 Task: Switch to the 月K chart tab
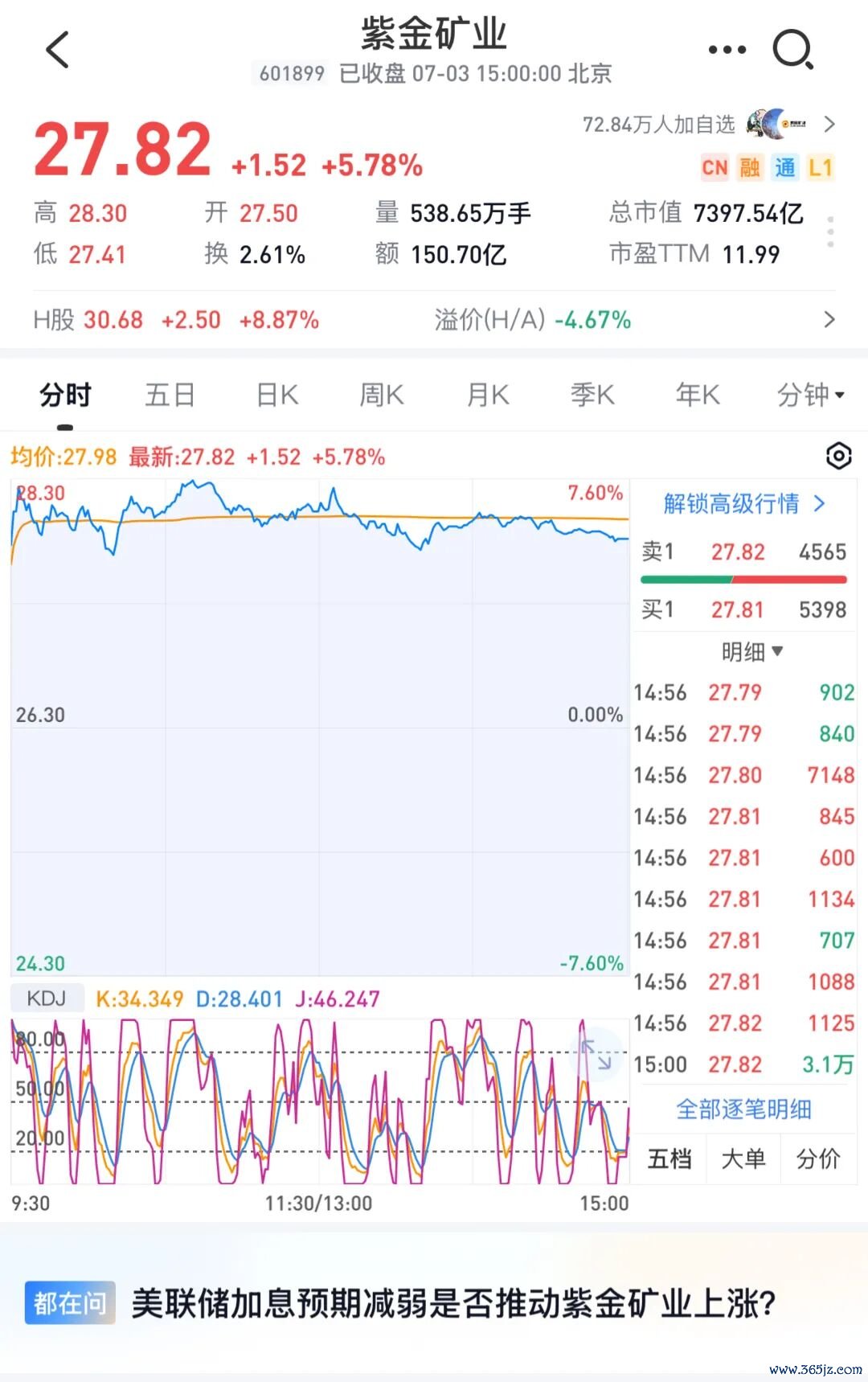tap(488, 395)
